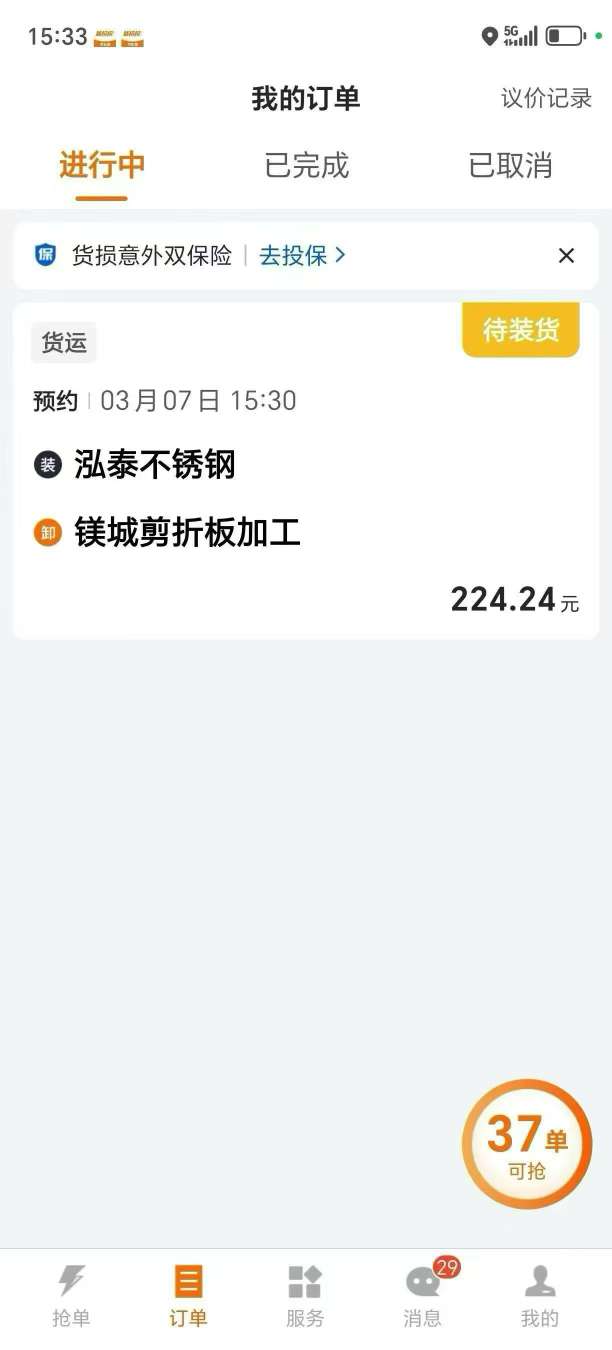The height and width of the screenshot is (1350, 612).
Task: Switch to the 已完成 tab
Action: [x=306, y=165]
